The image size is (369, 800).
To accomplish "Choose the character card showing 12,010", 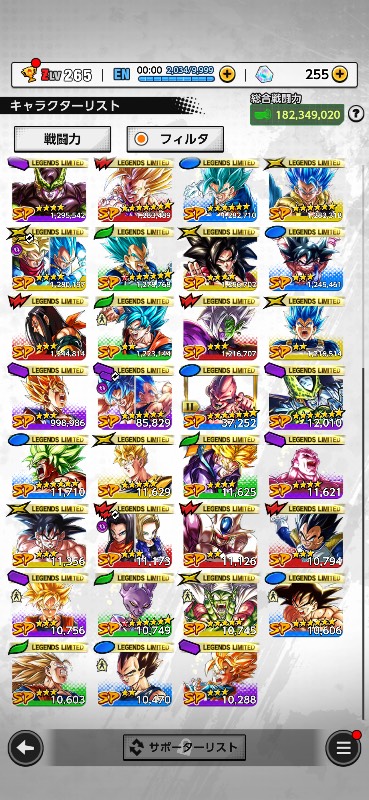I will click(x=306, y=397).
